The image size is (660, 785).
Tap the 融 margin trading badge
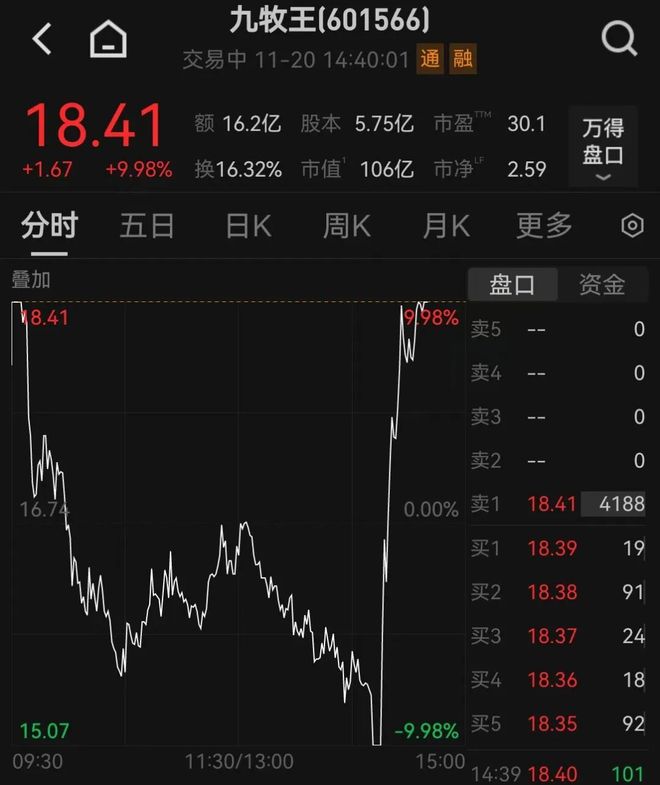coord(462,59)
